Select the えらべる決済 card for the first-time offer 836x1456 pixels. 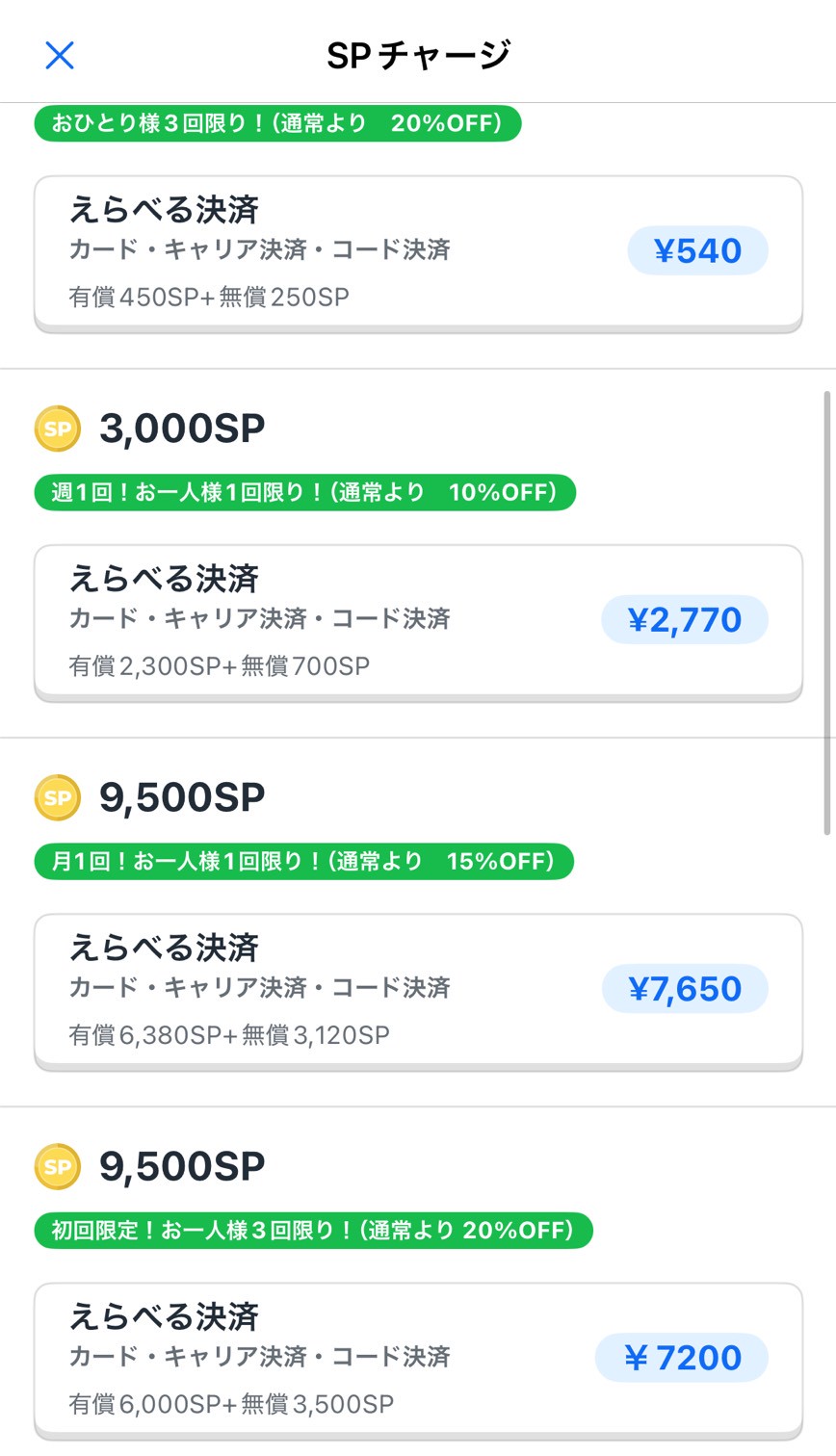click(418, 1357)
